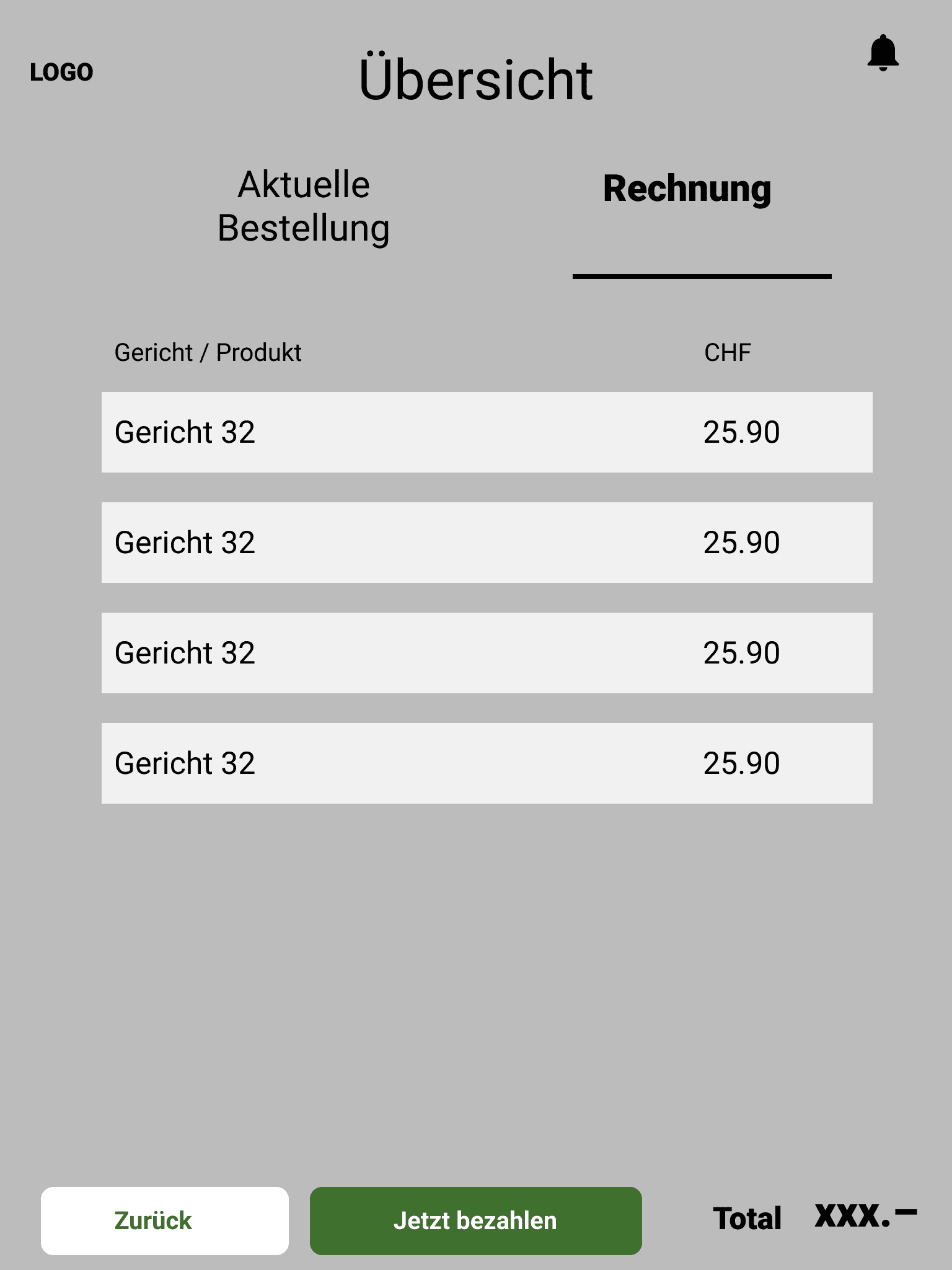Click the Gericht / Produkt column header
This screenshot has width=952, height=1270.
tap(207, 352)
